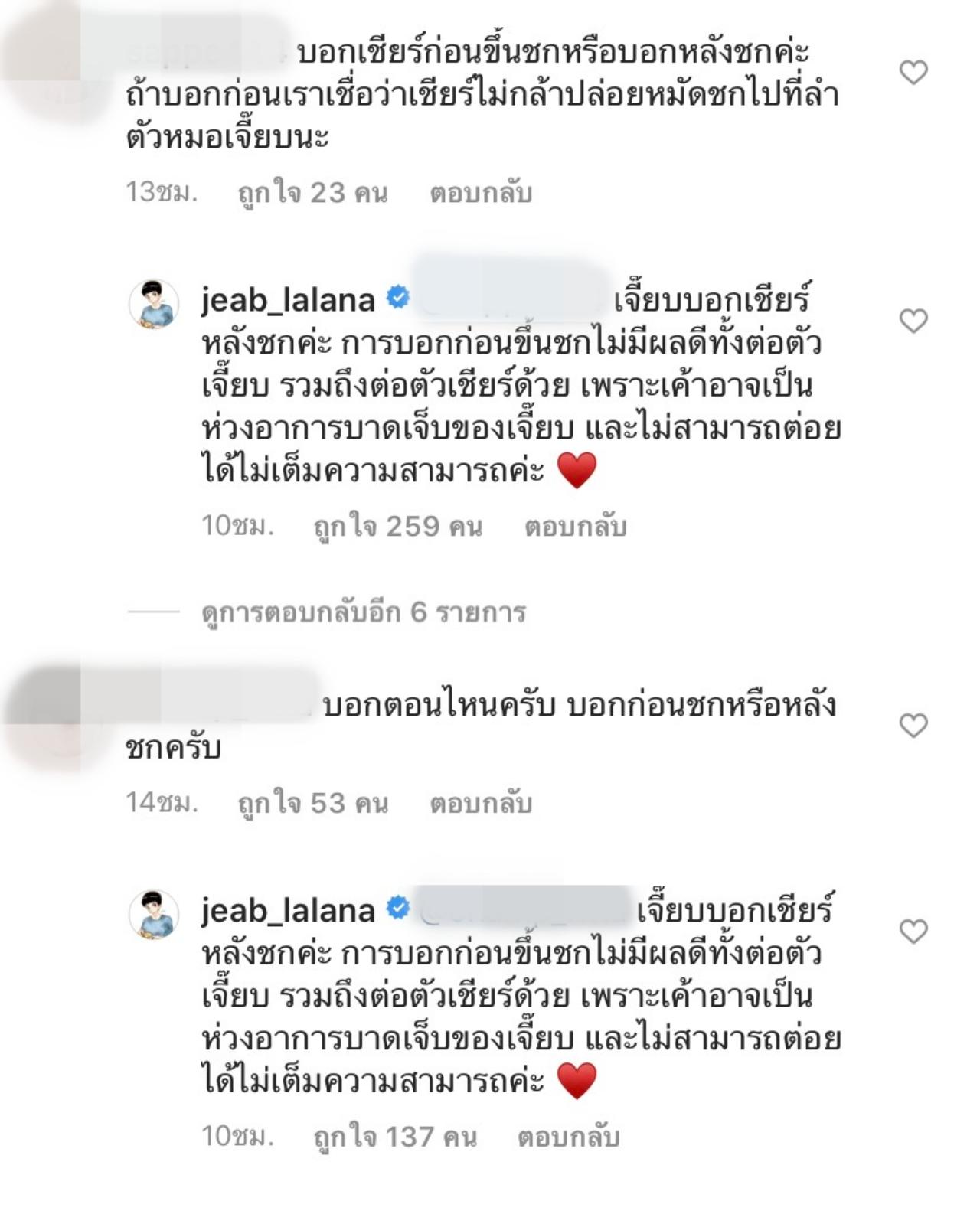This screenshot has width=980, height=1214.
Task: Tap ตอบกลับ under the 13ชม. comment
Action: point(481,193)
